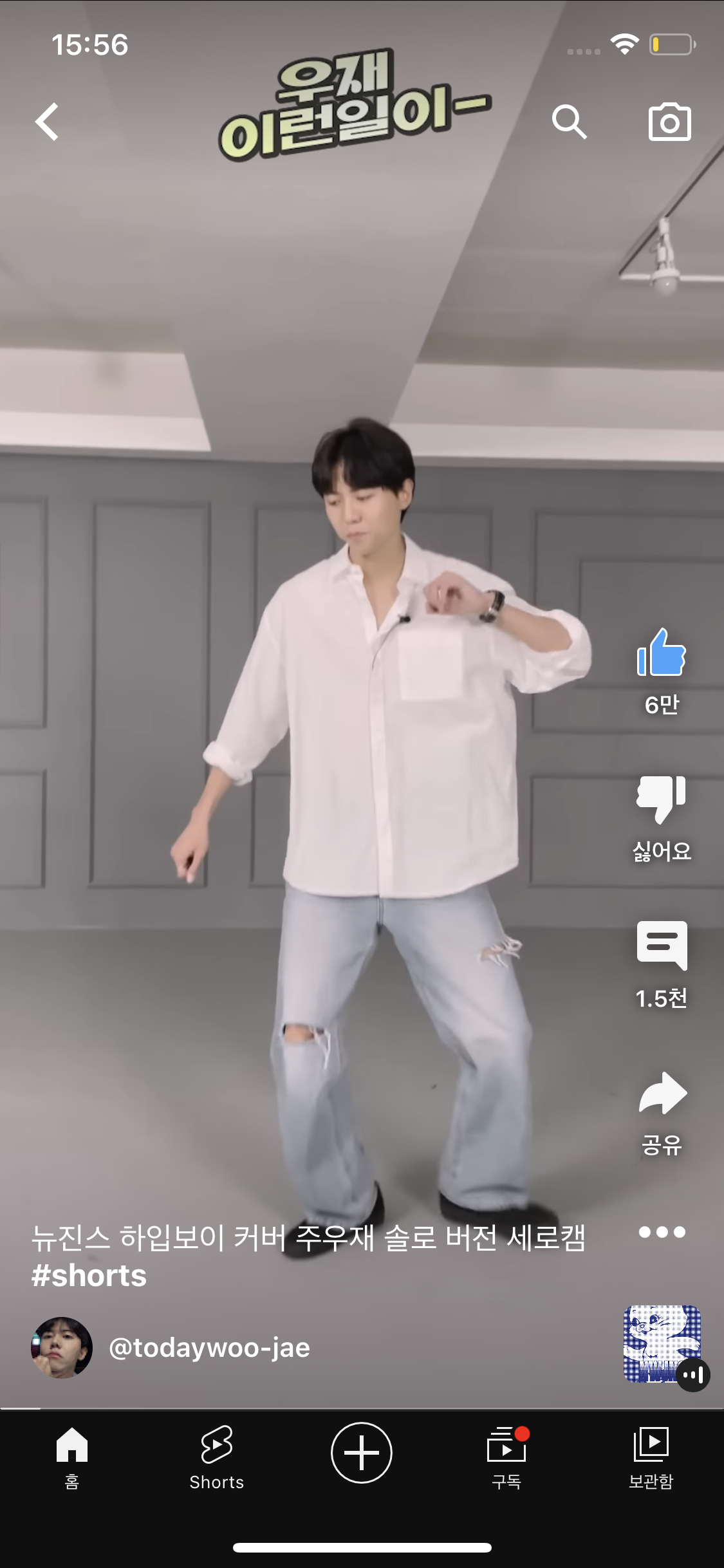The width and height of the screenshot is (724, 1568).
Task: Open search from the magnifier icon
Action: pos(569,122)
